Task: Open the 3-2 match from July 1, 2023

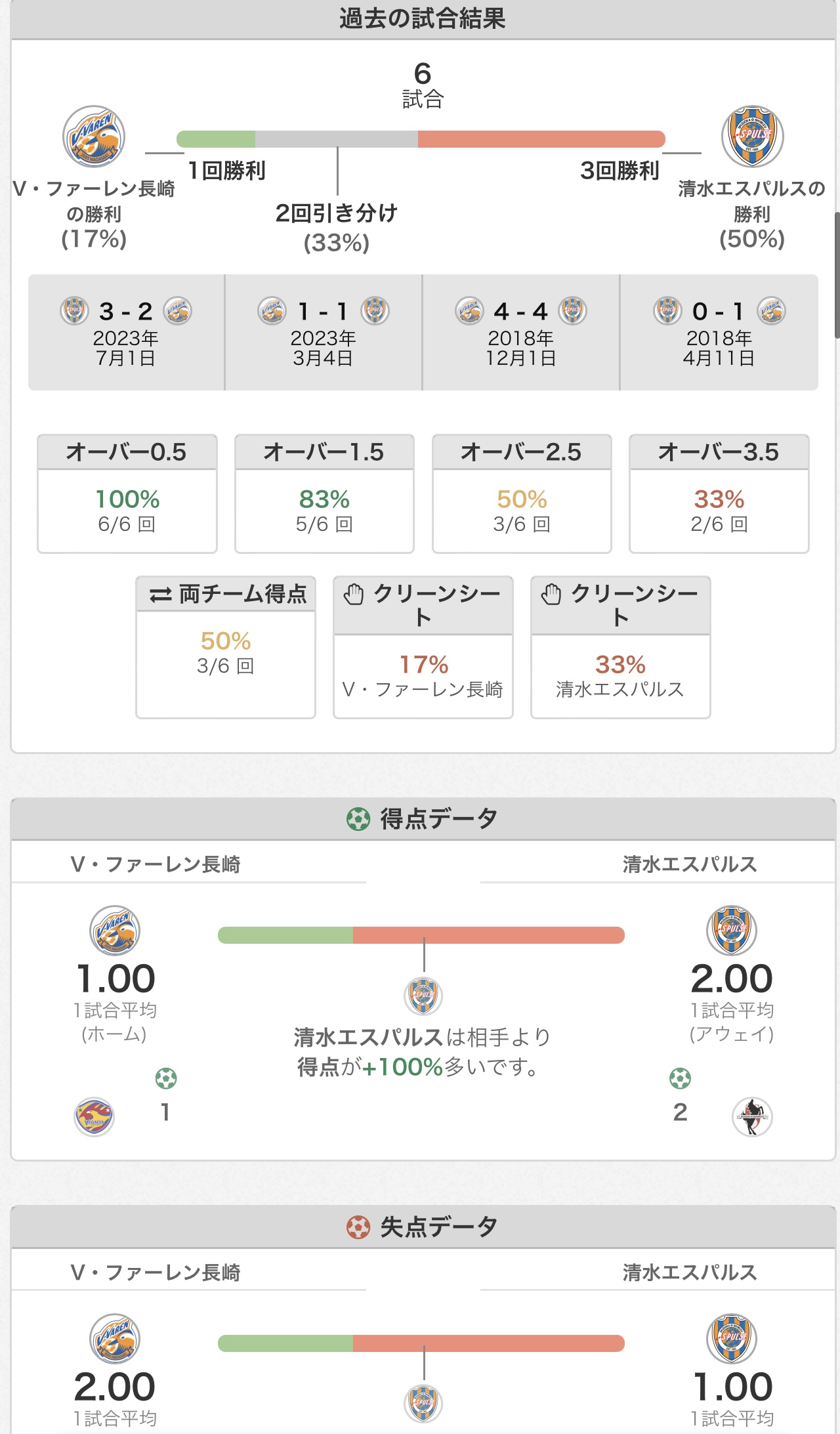Action: [126, 332]
